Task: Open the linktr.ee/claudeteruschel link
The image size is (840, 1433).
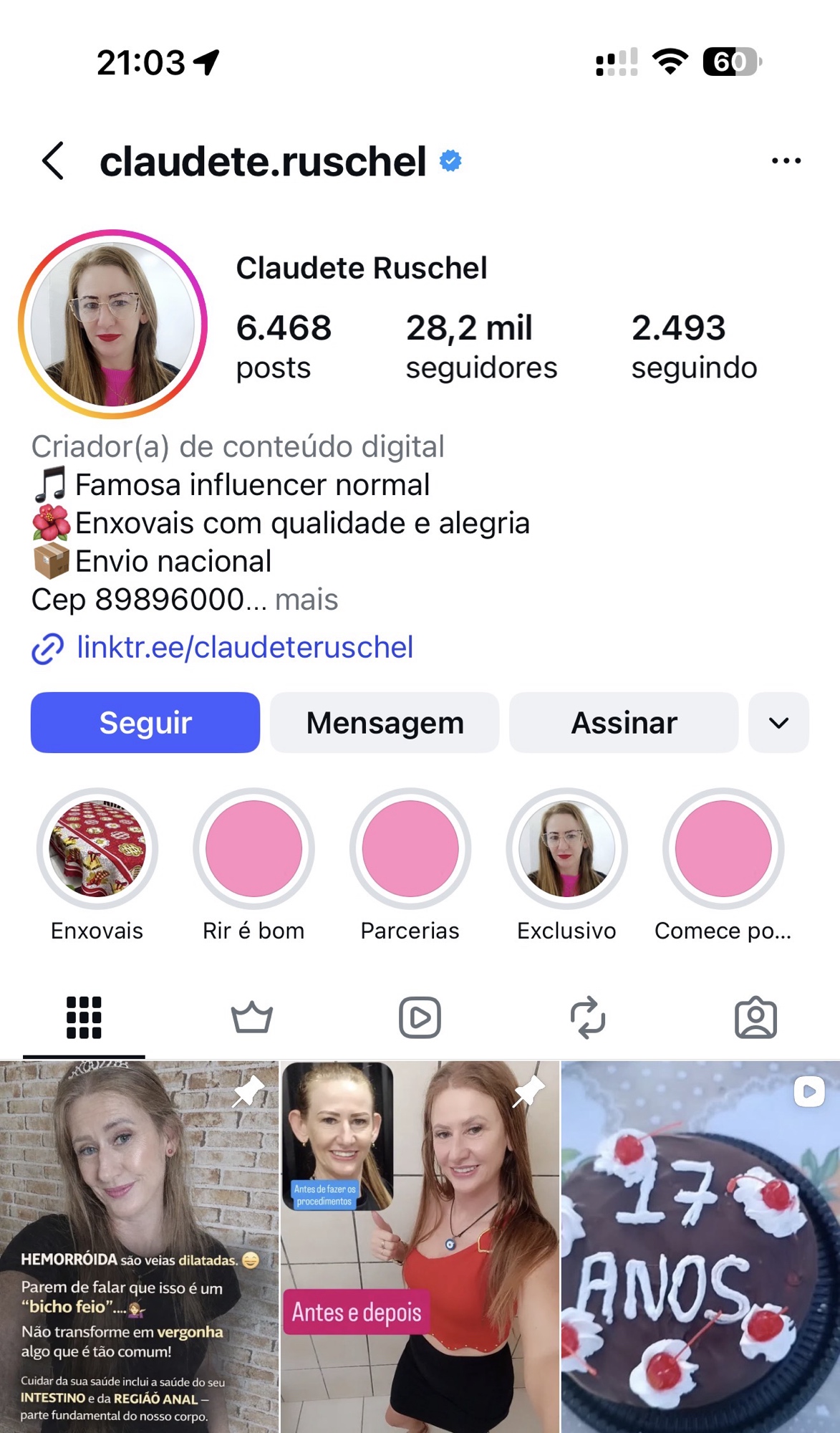Action: pos(244,647)
